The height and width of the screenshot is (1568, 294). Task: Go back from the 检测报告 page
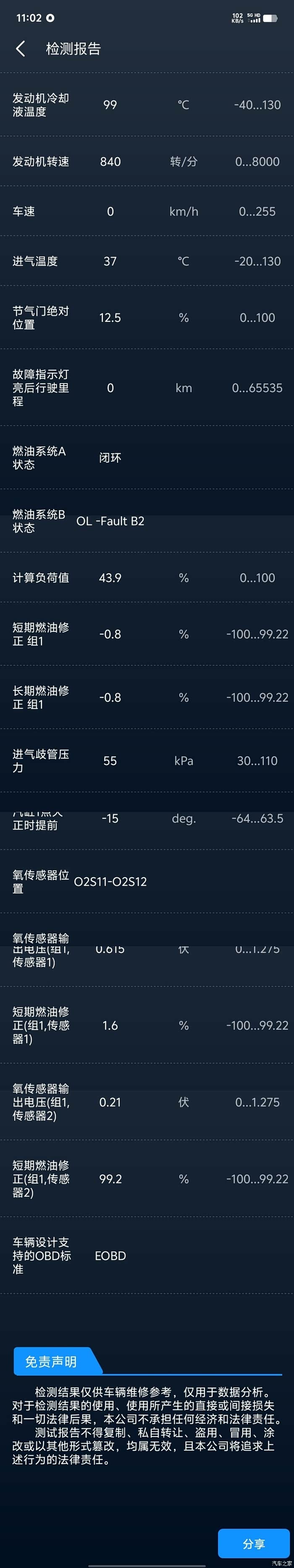tap(21, 49)
